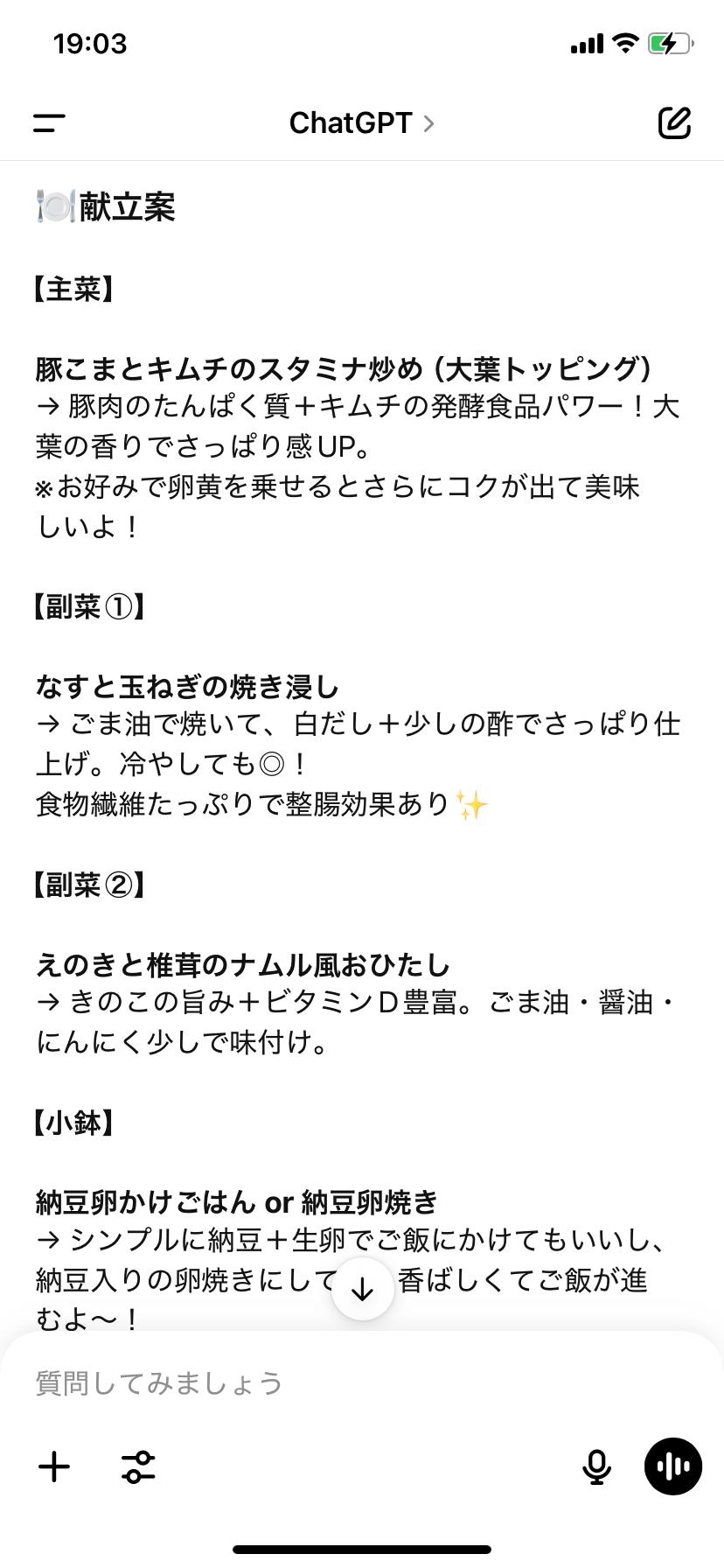724x1568 pixels.
Task: Start a new chat
Action: tap(674, 123)
